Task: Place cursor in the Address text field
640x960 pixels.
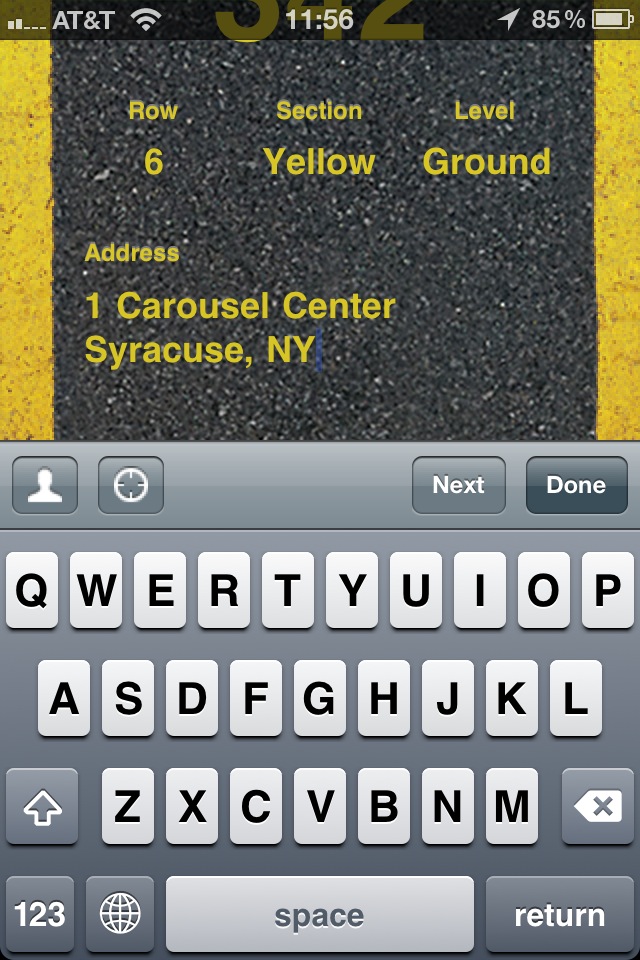Action: [x=240, y=328]
